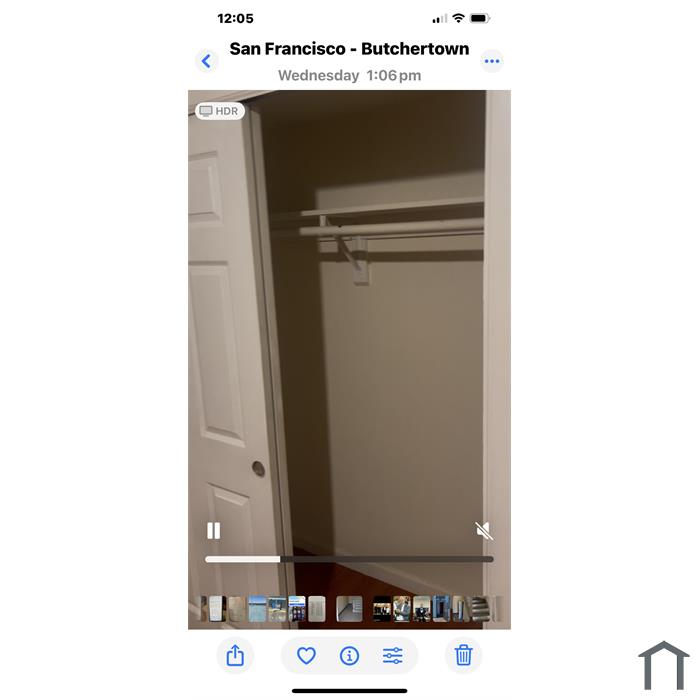Open the edit adjustments tool

pos(392,656)
